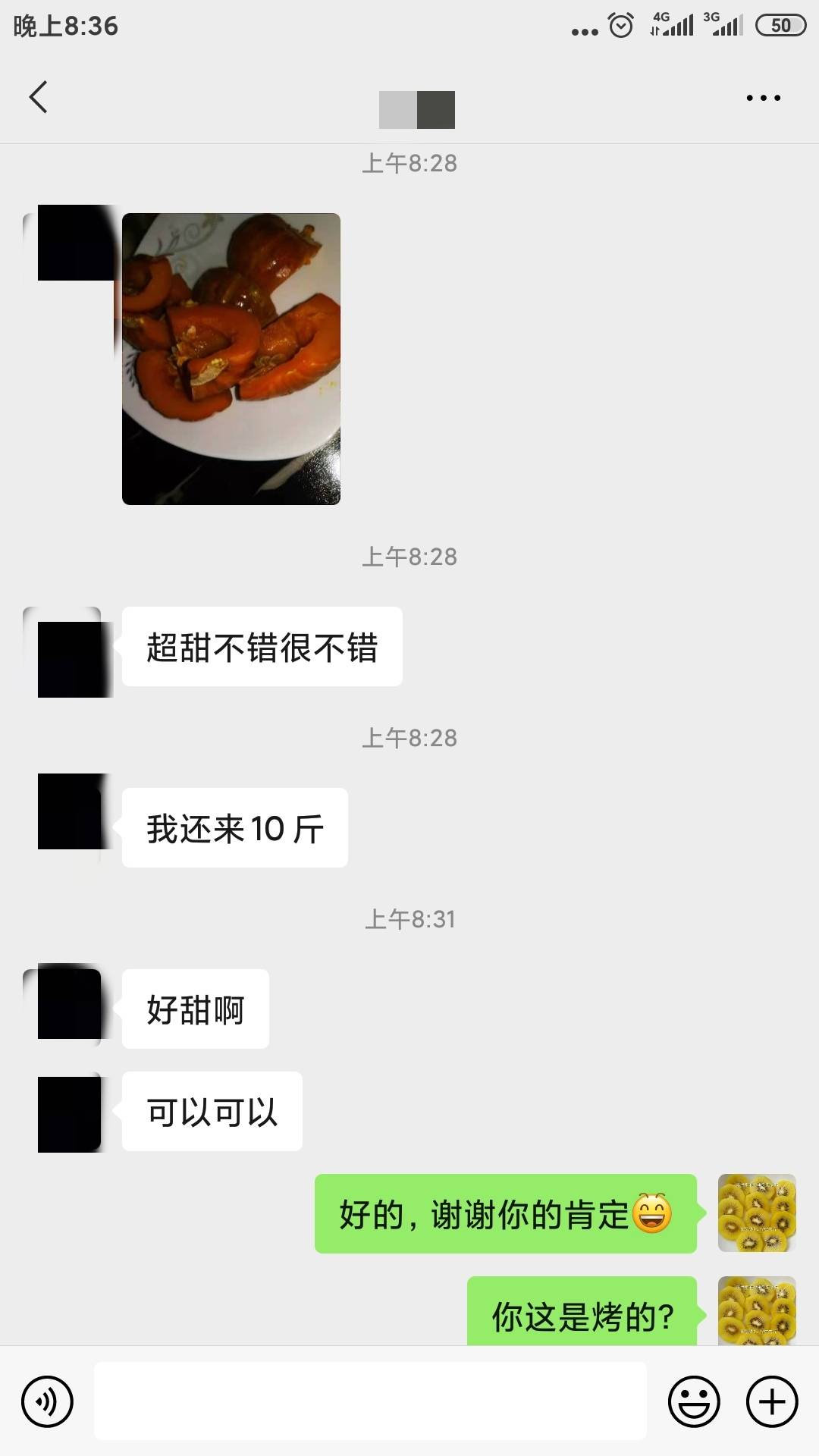This screenshot has height=1456, width=819.
Task: Open the emoji picker
Action: pyautogui.click(x=693, y=1401)
